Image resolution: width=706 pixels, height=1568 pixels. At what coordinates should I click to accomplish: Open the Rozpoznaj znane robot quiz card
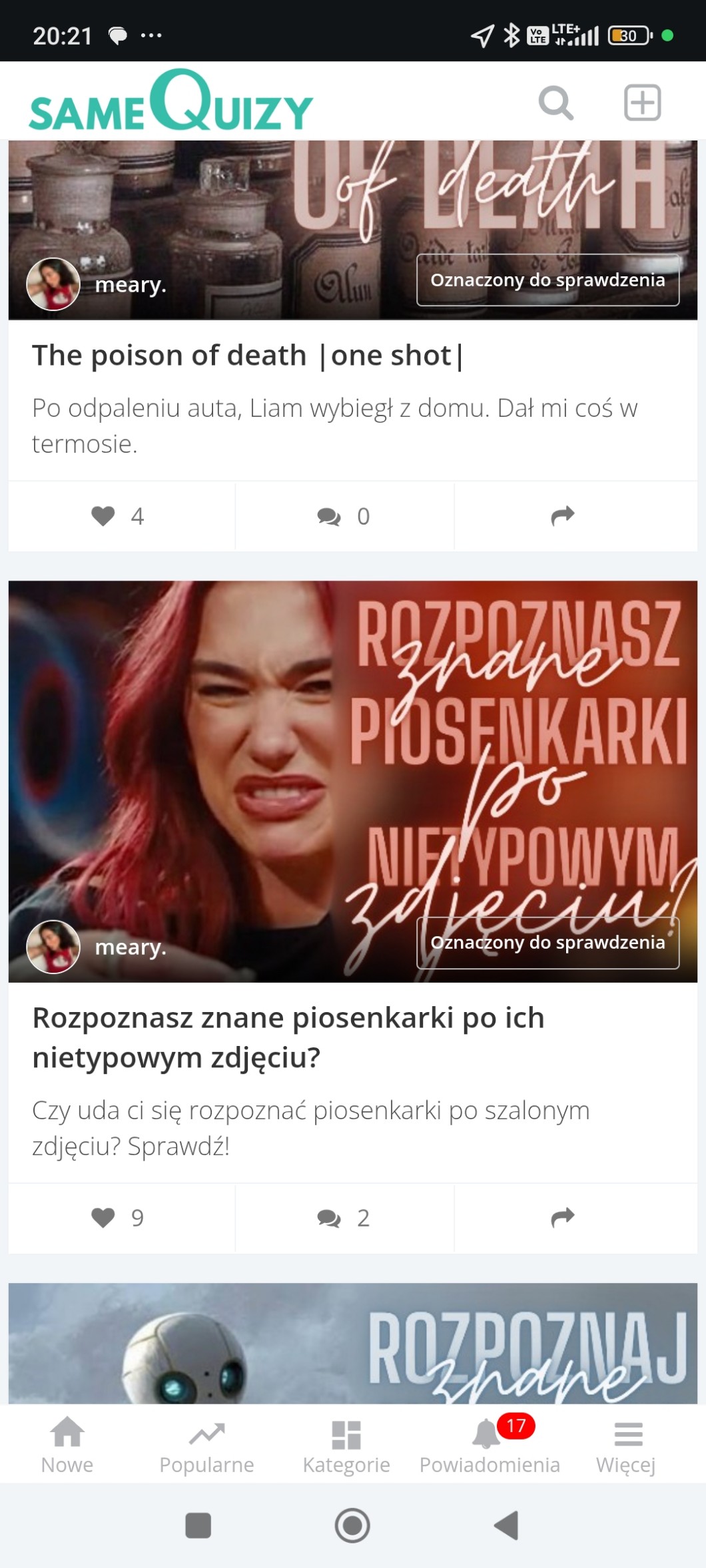coord(353,1344)
